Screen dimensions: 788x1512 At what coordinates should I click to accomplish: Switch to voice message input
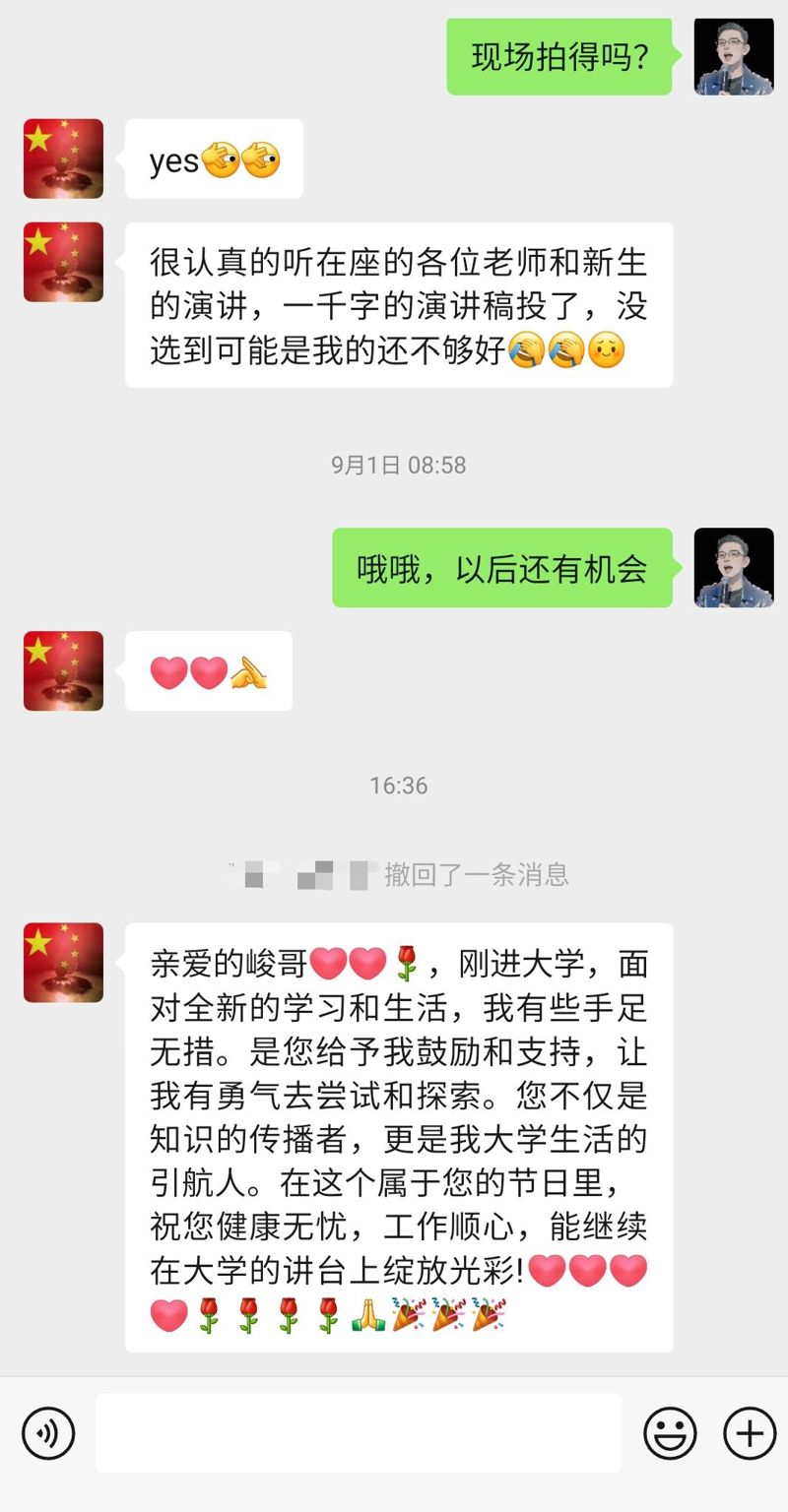pyautogui.click(x=48, y=1432)
